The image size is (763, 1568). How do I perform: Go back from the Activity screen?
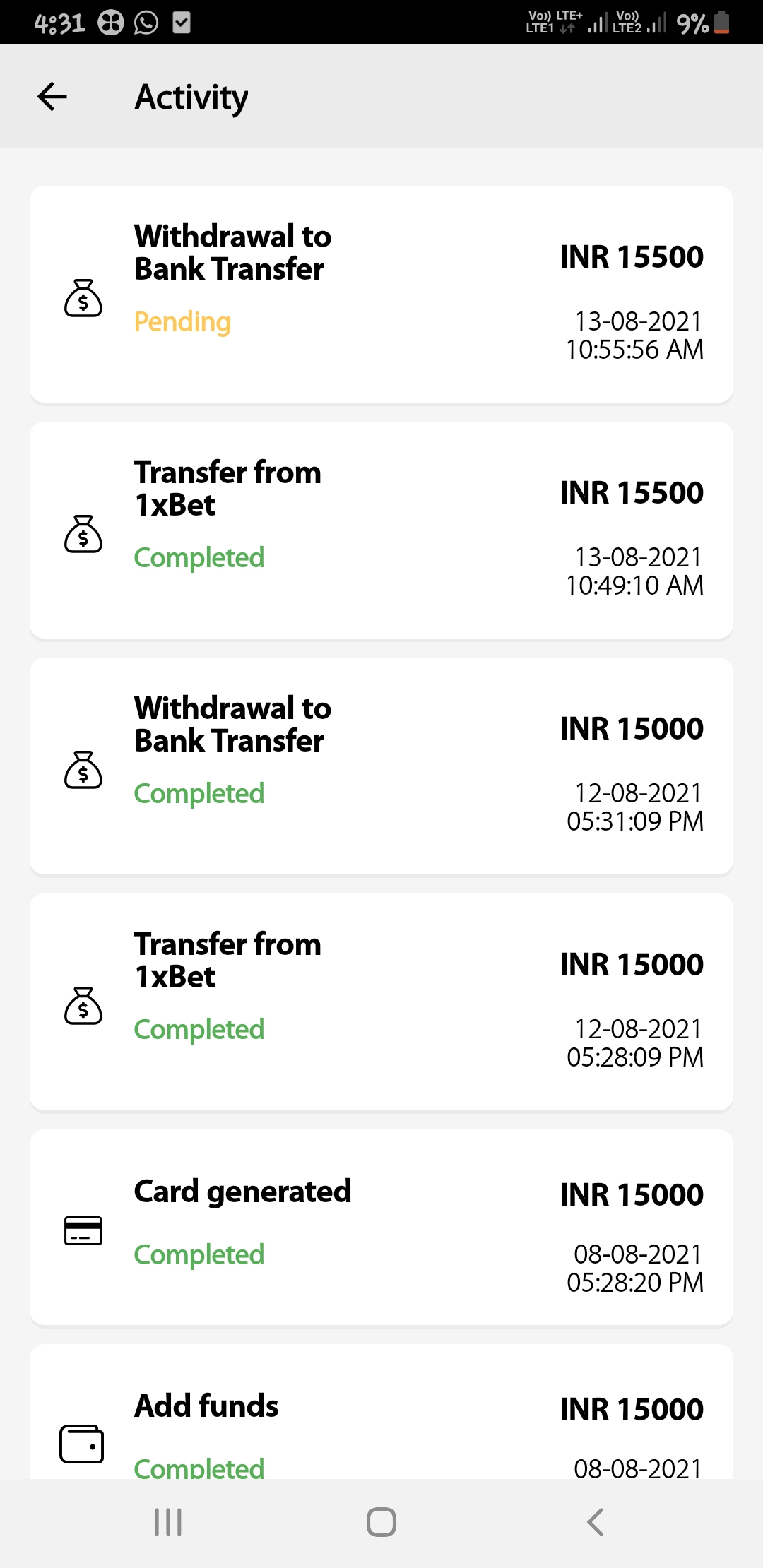coord(52,97)
